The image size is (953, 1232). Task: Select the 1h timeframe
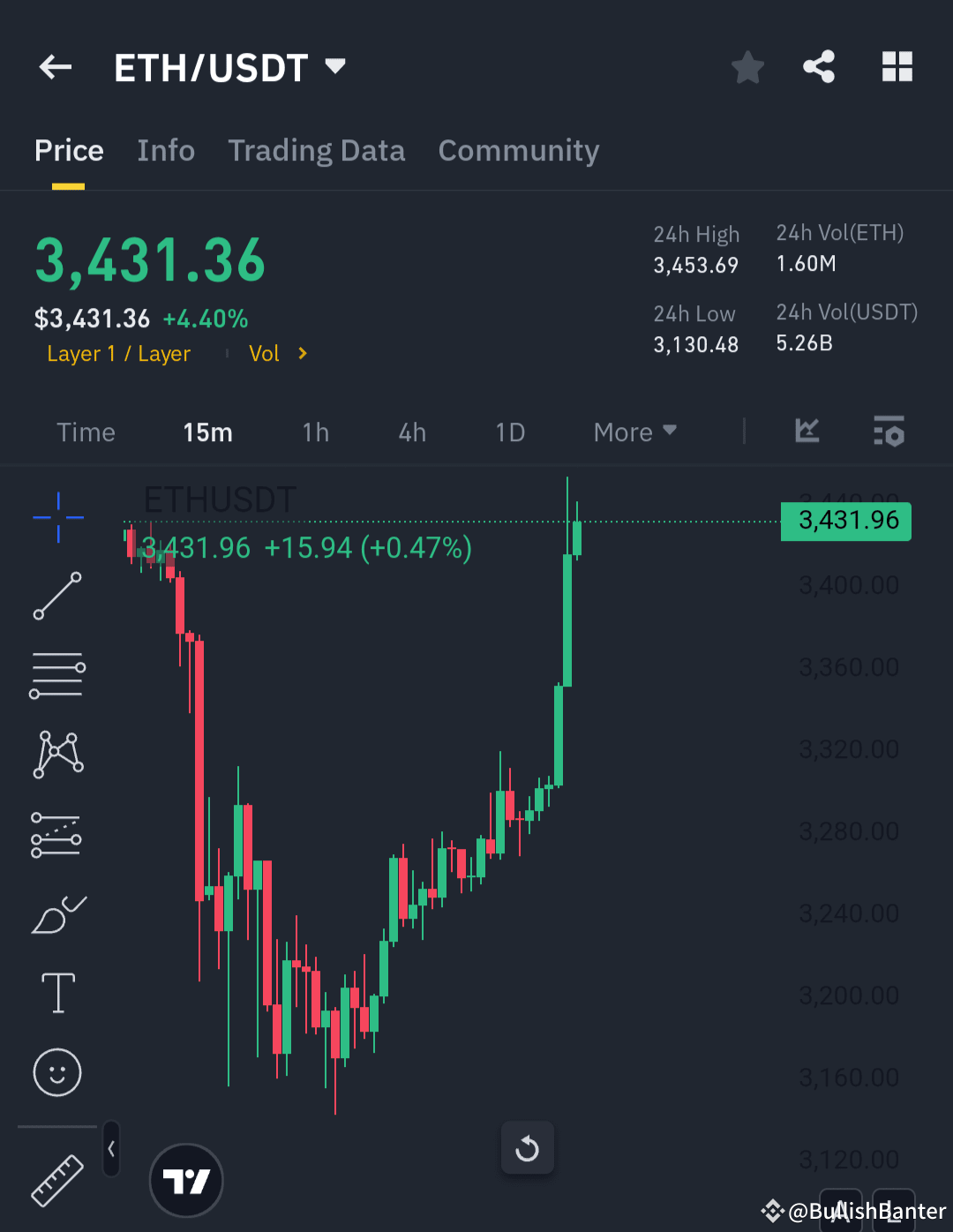tap(316, 432)
